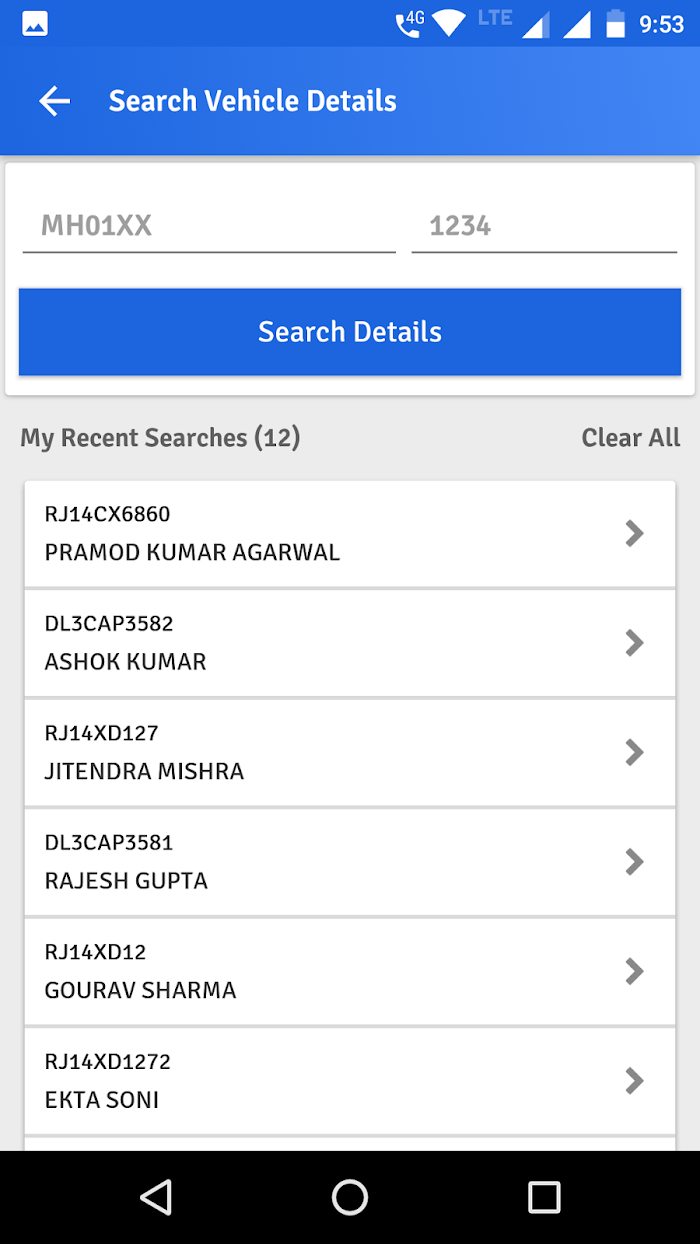
Task: Open RJ14XD12 Gourav Sharma entry
Action: click(350, 971)
